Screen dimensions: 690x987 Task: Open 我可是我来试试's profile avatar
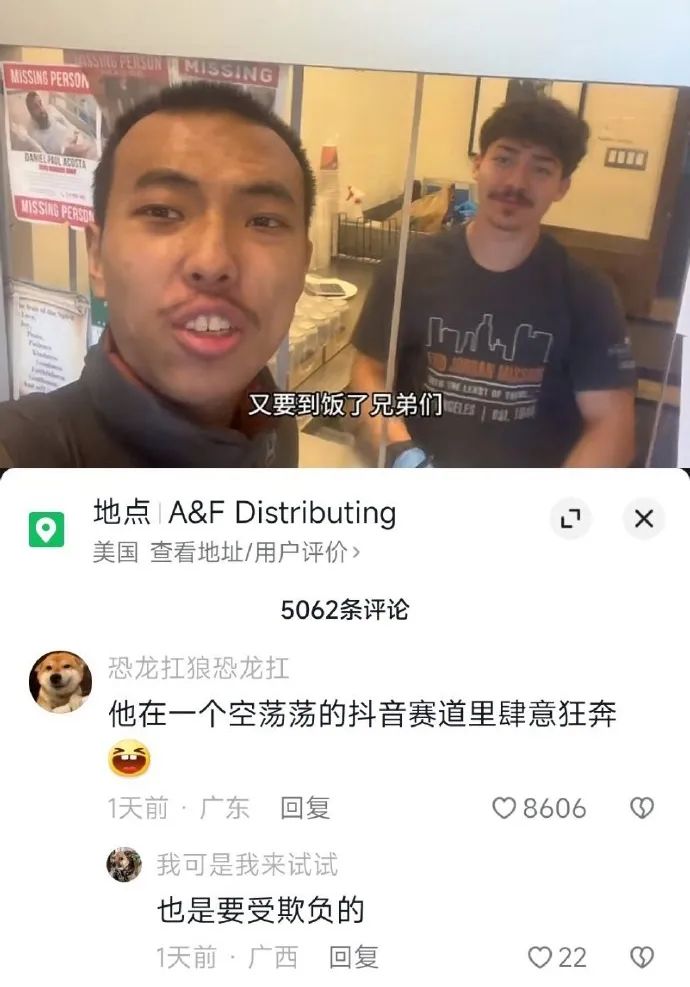125,864
